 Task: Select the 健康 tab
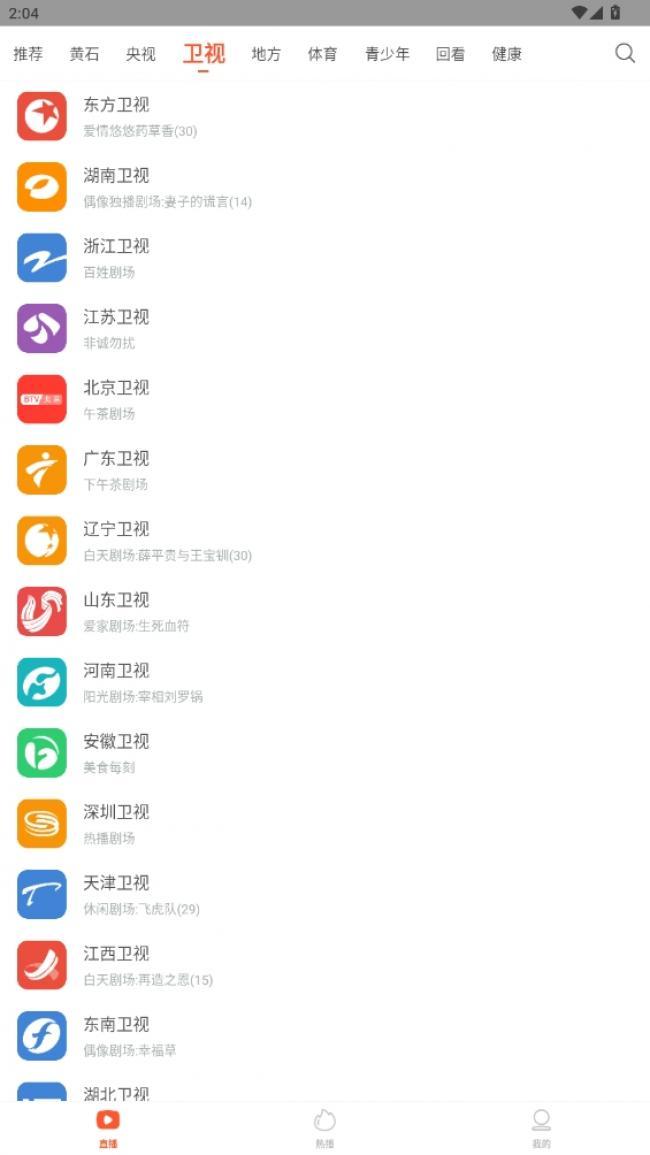[x=507, y=54]
